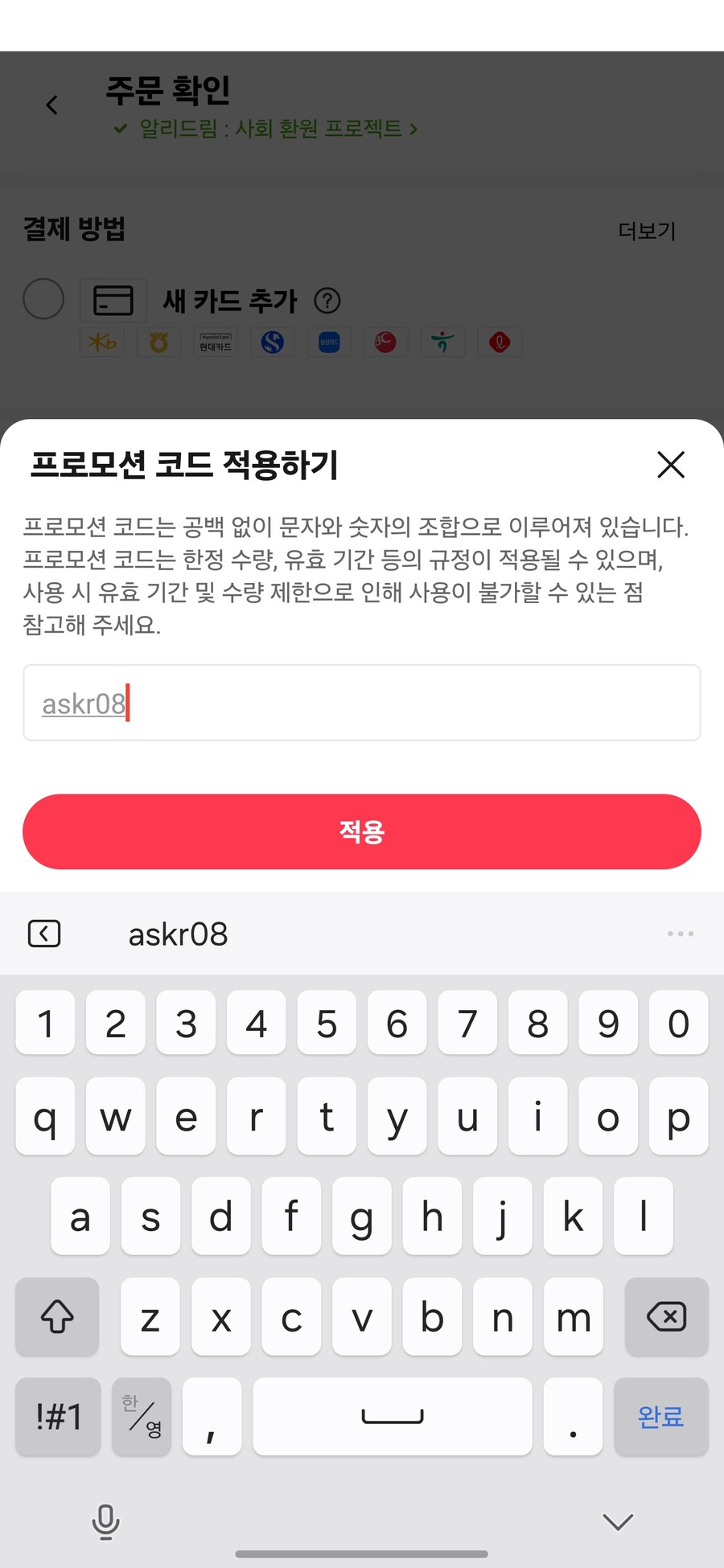
Task: Tap the 완료 done key
Action: point(660,1417)
